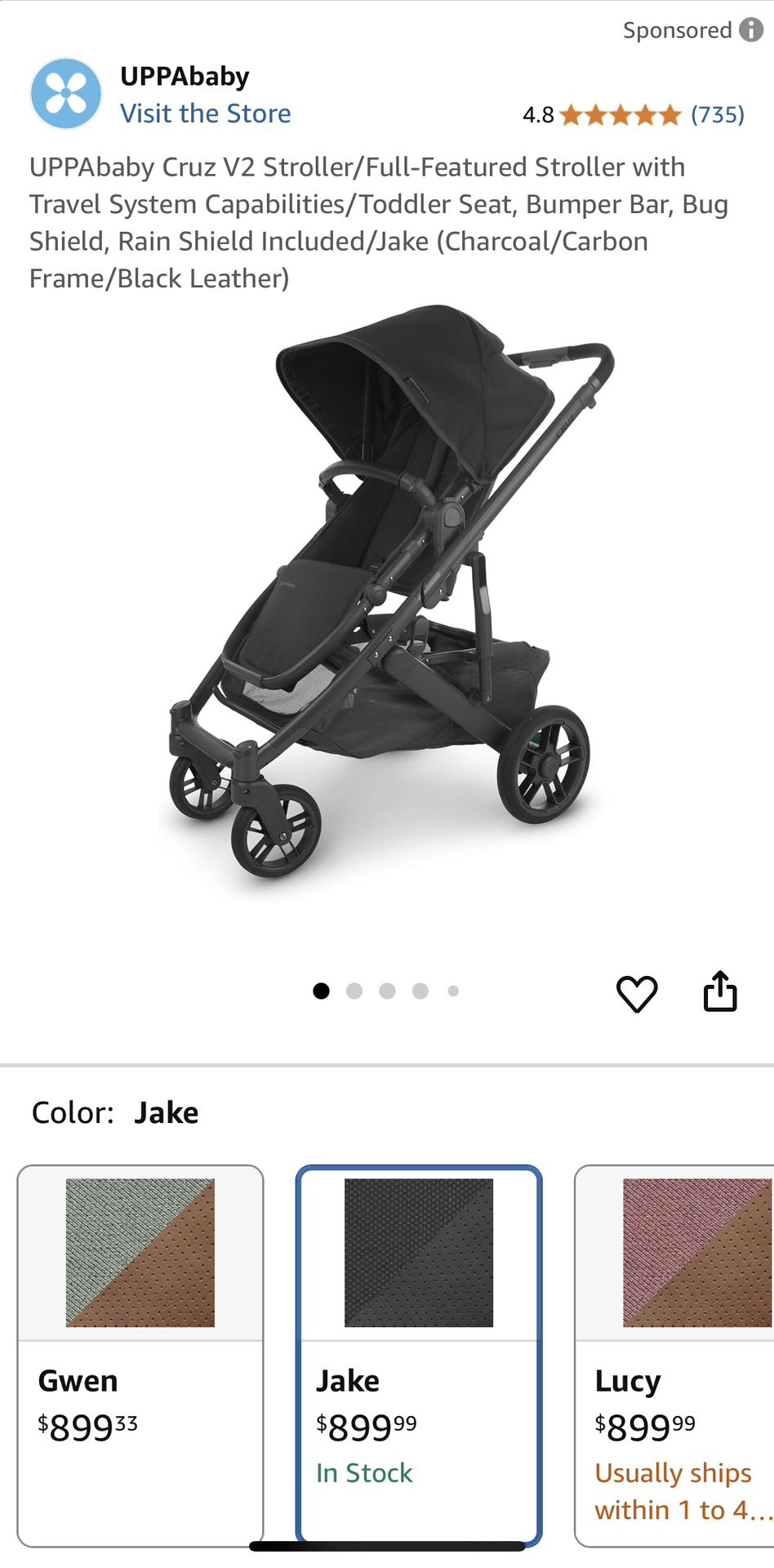This screenshot has width=774, height=1568.
Task: Share this product
Action: click(719, 991)
